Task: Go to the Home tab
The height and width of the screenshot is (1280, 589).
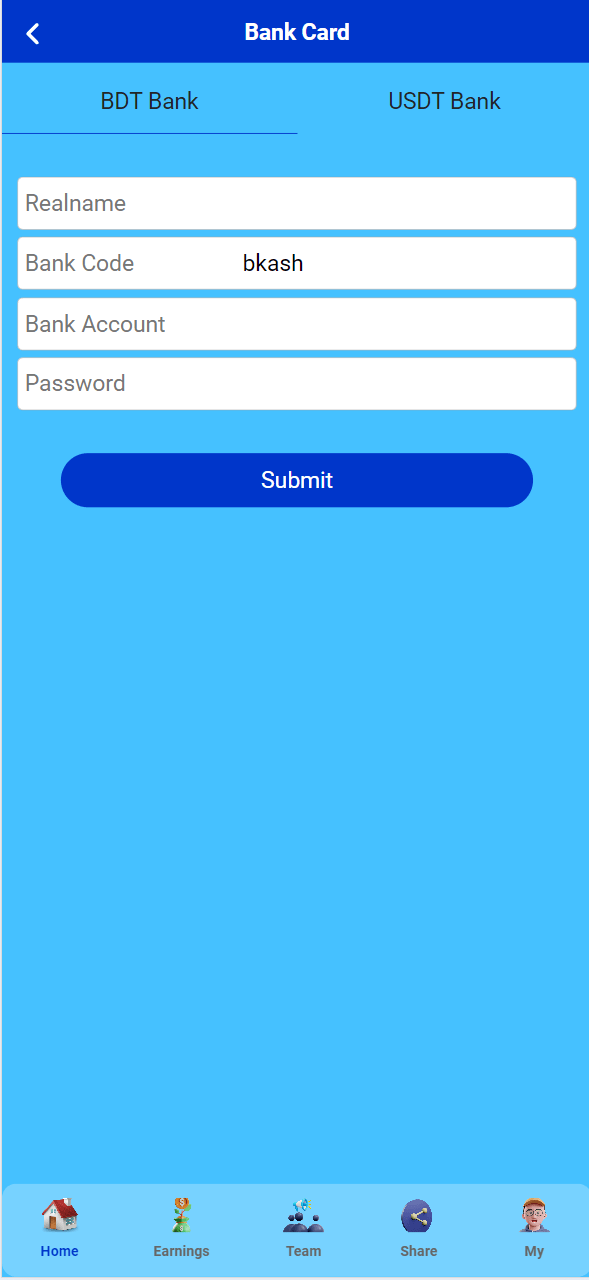Action: tap(60, 1228)
